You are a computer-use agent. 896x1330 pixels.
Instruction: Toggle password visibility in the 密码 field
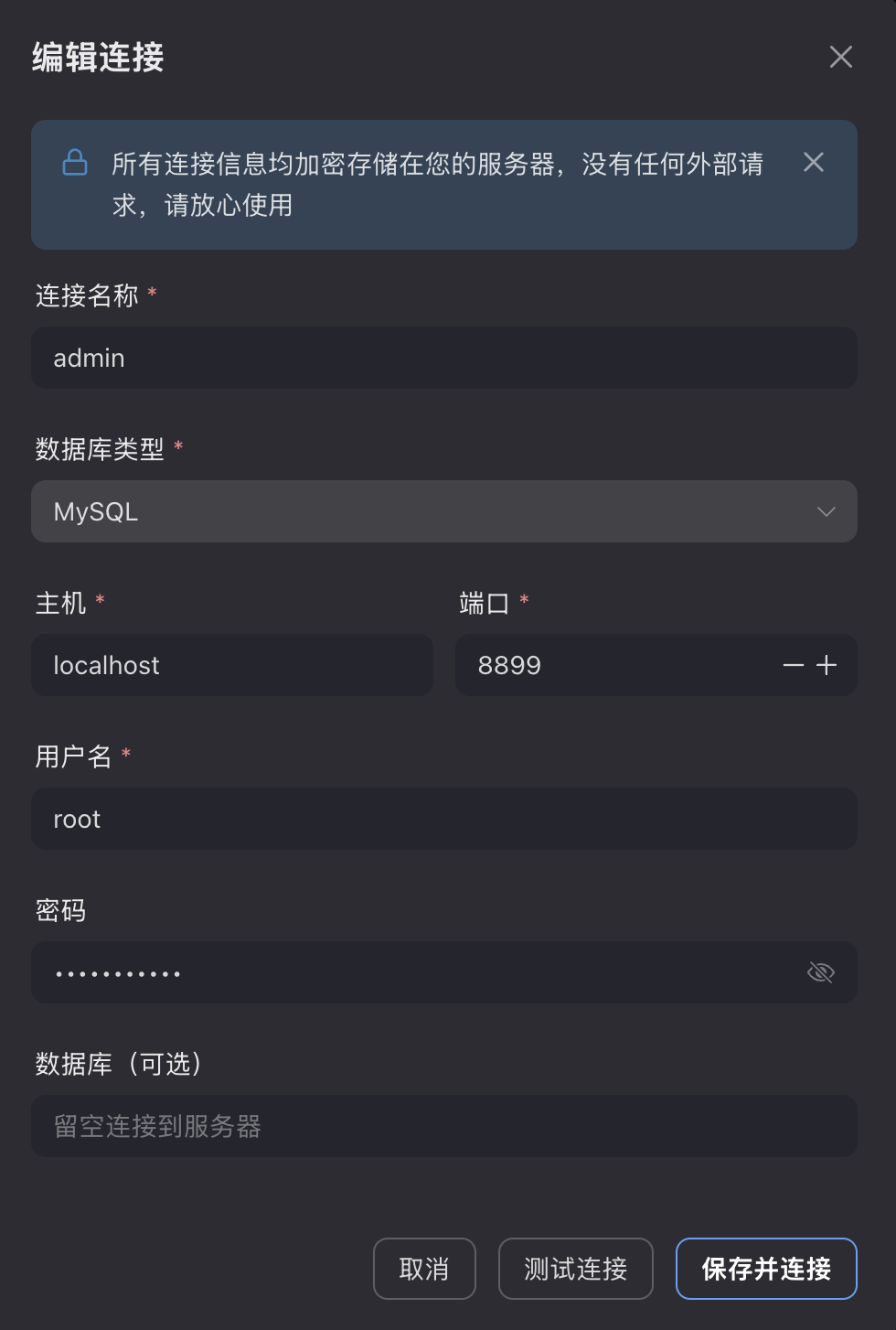(820, 972)
